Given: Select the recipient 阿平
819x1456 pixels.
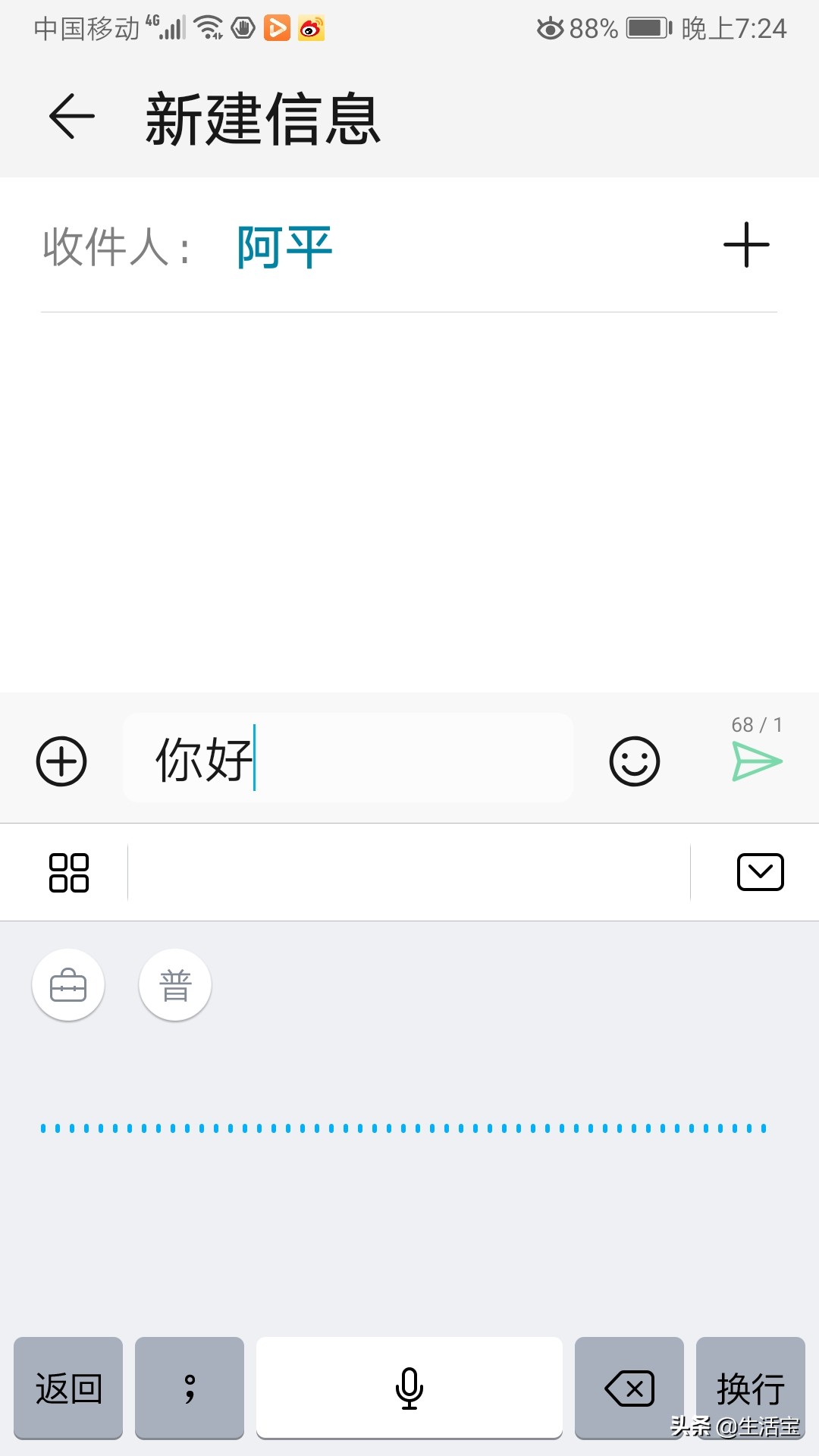Looking at the screenshot, I should pos(284,247).
